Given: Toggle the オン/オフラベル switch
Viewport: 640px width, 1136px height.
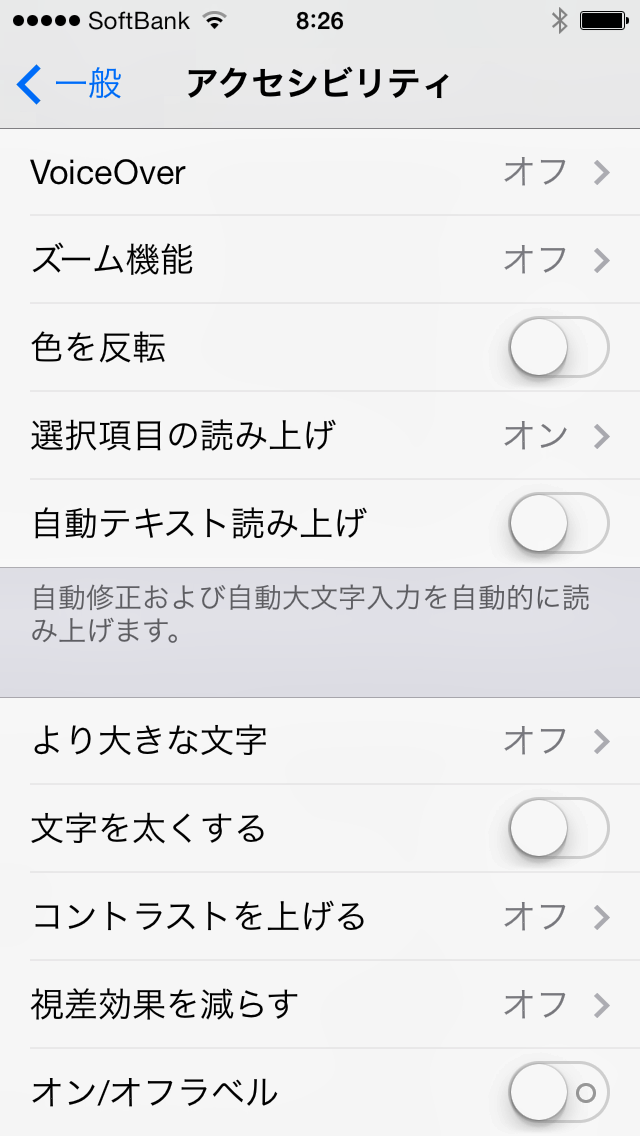Looking at the screenshot, I should (559, 1092).
